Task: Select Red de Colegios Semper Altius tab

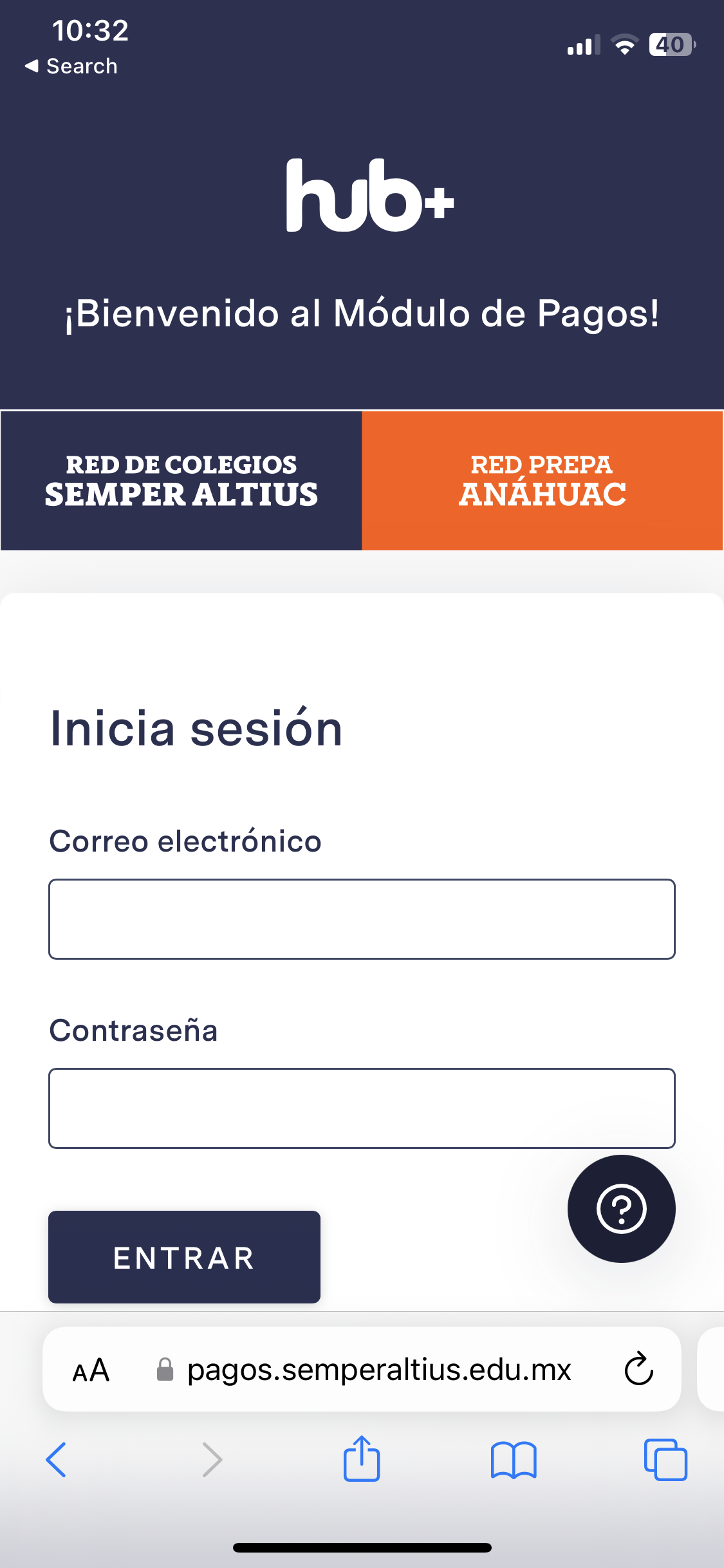Action: tap(181, 481)
